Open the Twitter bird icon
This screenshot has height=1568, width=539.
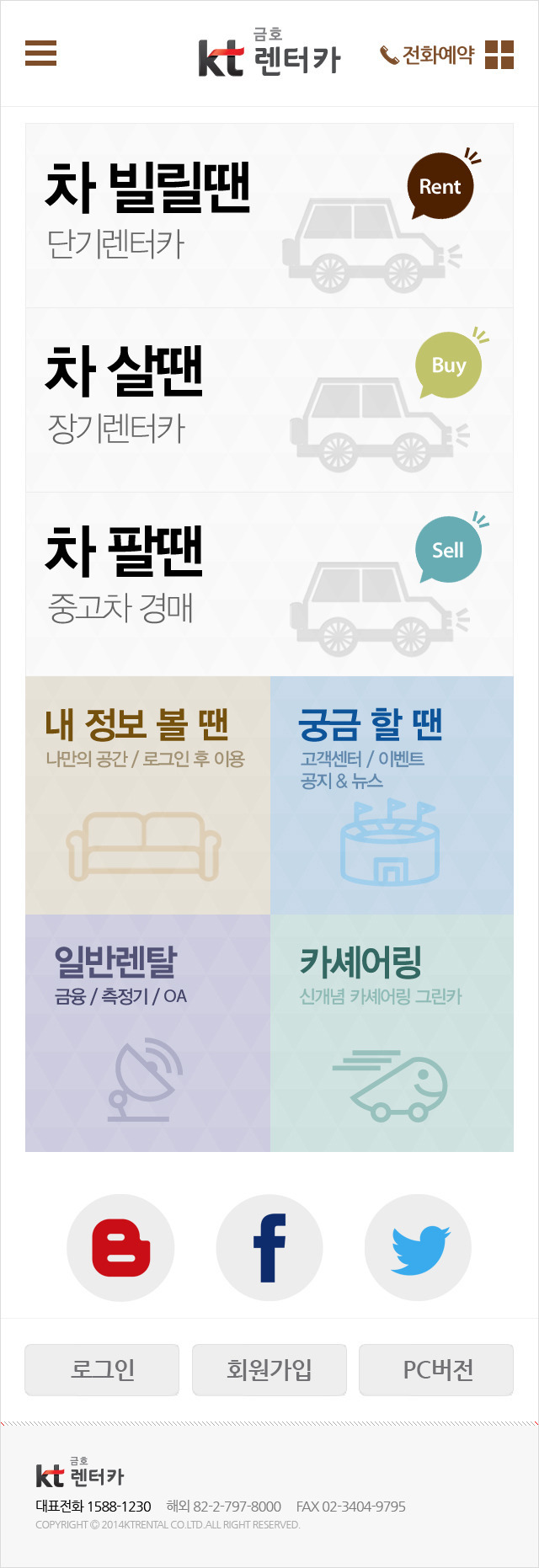[418, 1247]
